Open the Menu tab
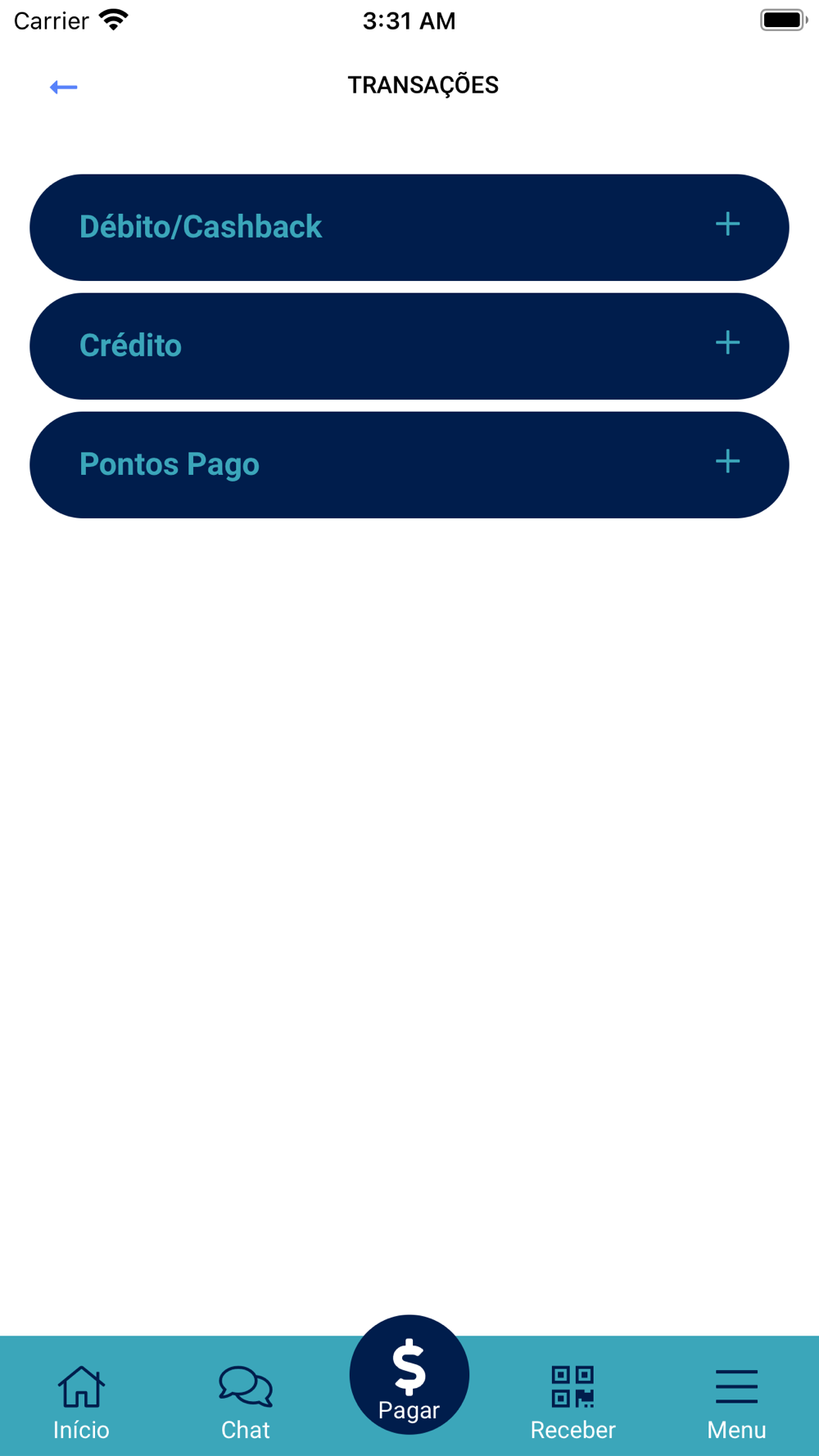 736,1403
